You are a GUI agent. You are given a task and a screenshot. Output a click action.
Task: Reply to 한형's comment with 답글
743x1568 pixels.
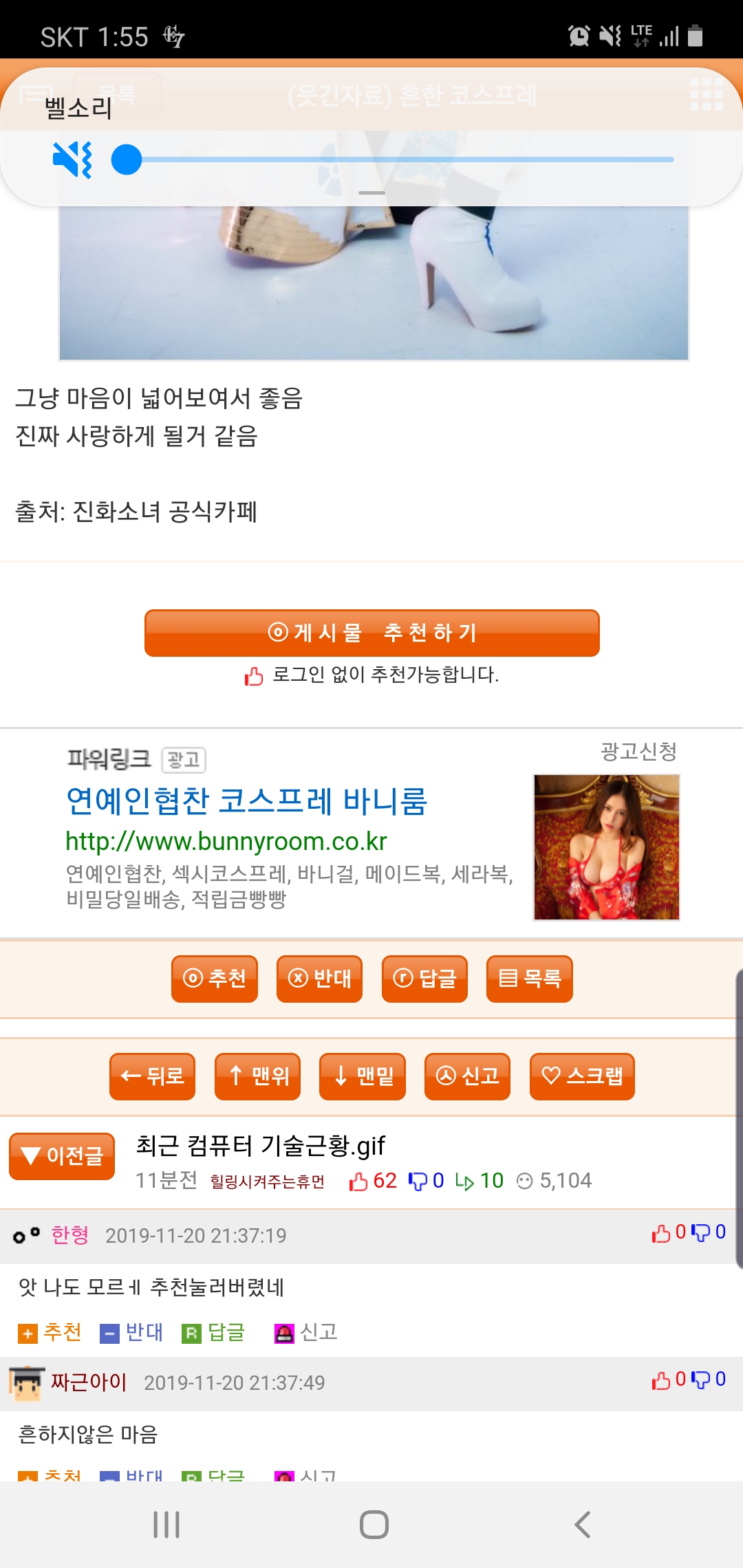(214, 1332)
